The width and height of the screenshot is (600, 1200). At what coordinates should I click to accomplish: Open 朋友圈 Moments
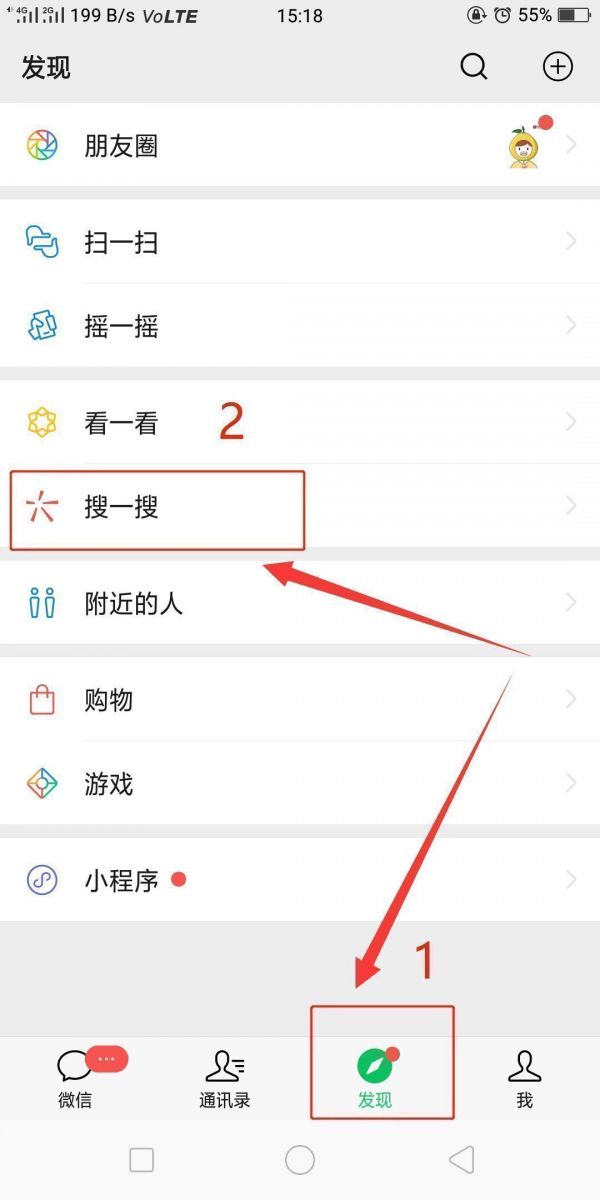pyautogui.click(x=300, y=147)
